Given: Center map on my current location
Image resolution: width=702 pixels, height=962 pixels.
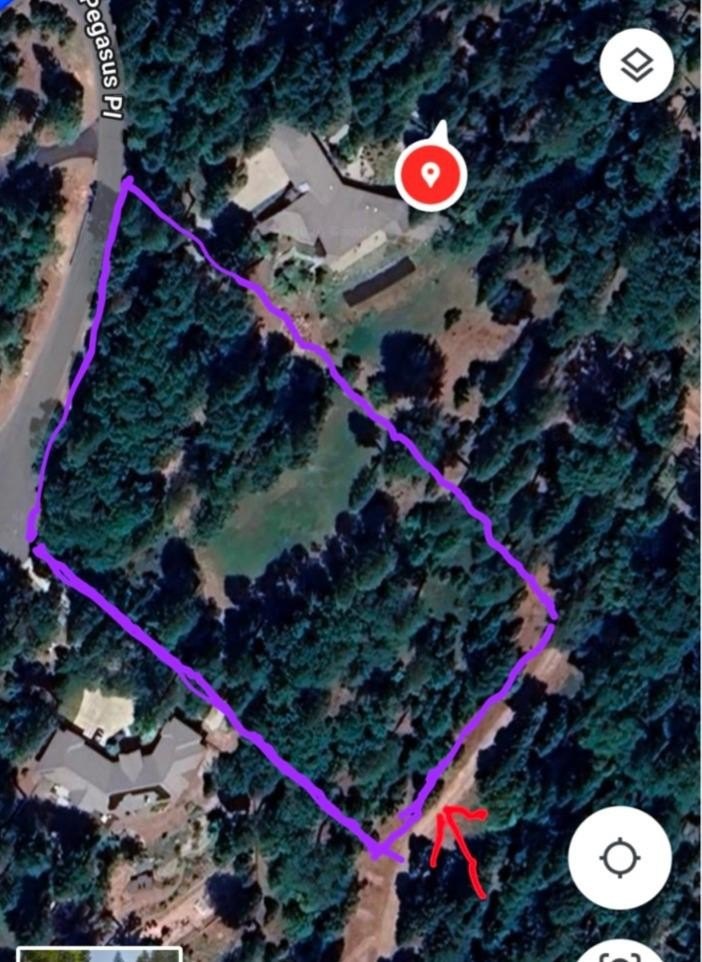Looking at the screenshot, I should 619,857.
